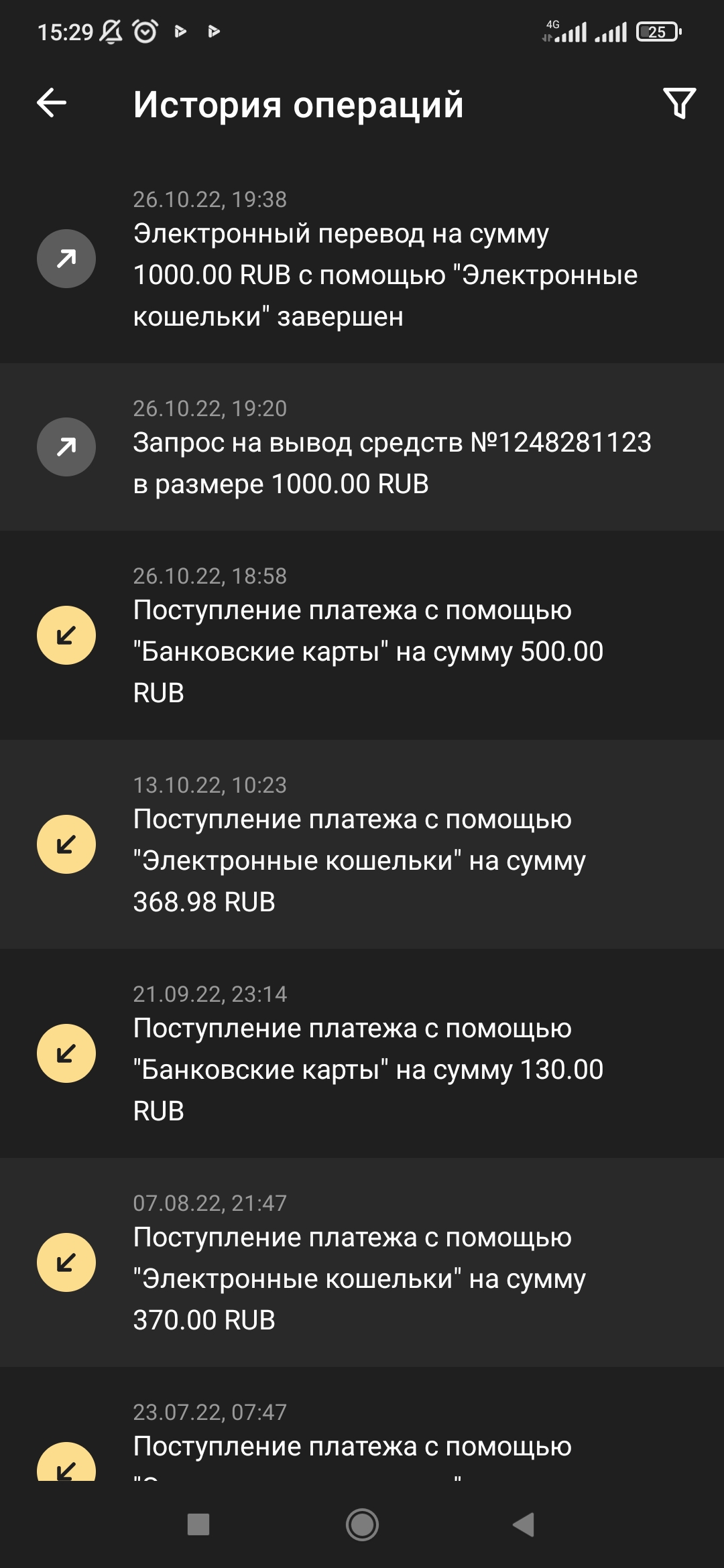Open the filter for operation history
The height and width of the screenshot is (1568, 724).
point(679,103)
